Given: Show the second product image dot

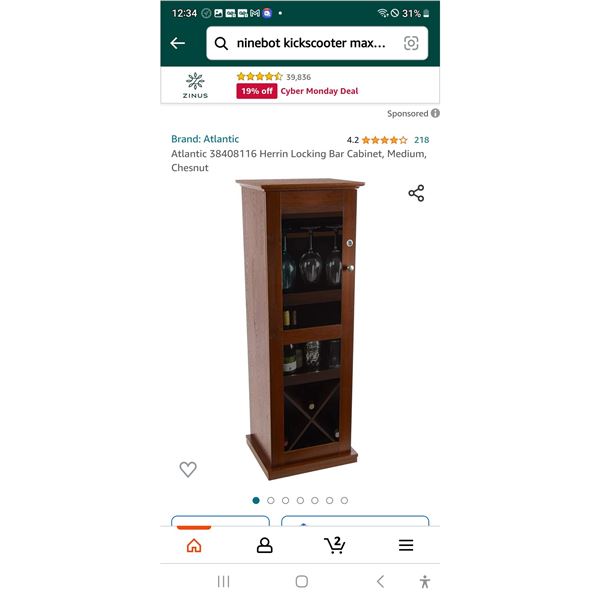Looking at the screenshot, I should point(271,500).
